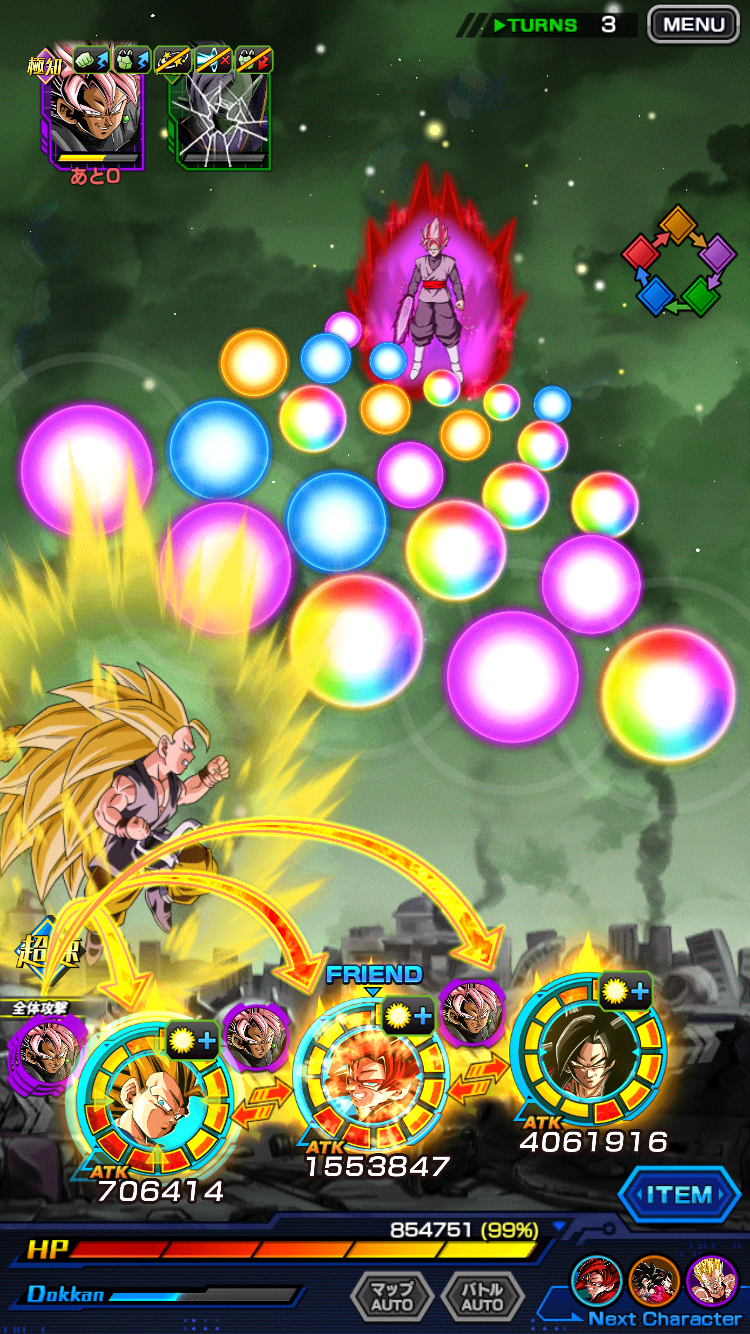Open the MENU button
750x1334 pixels.
click(693, 23)
